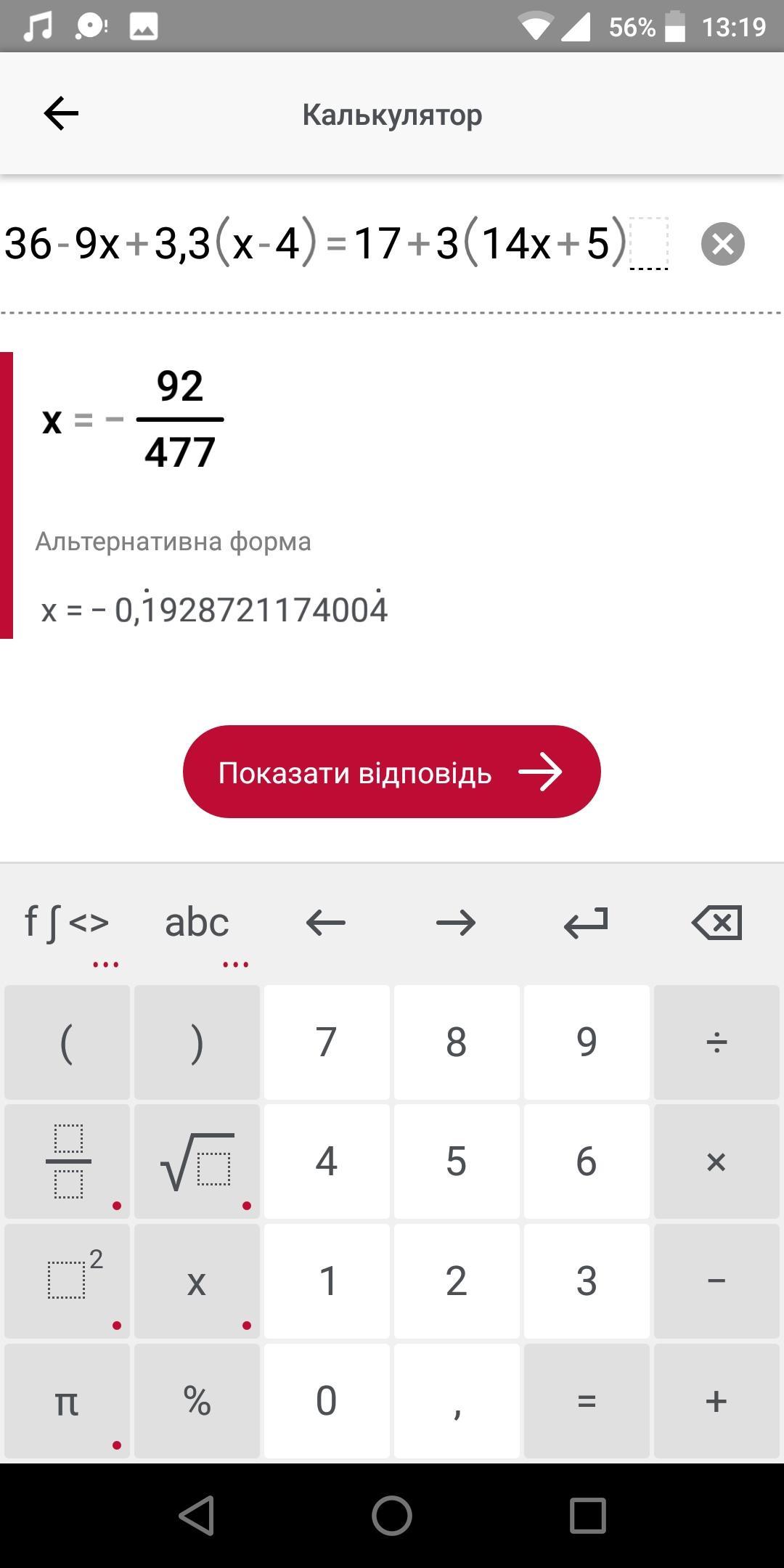Go back using the app bar arrow
This screenshot has width=784, height=1568.
click(x=61, y=114)
